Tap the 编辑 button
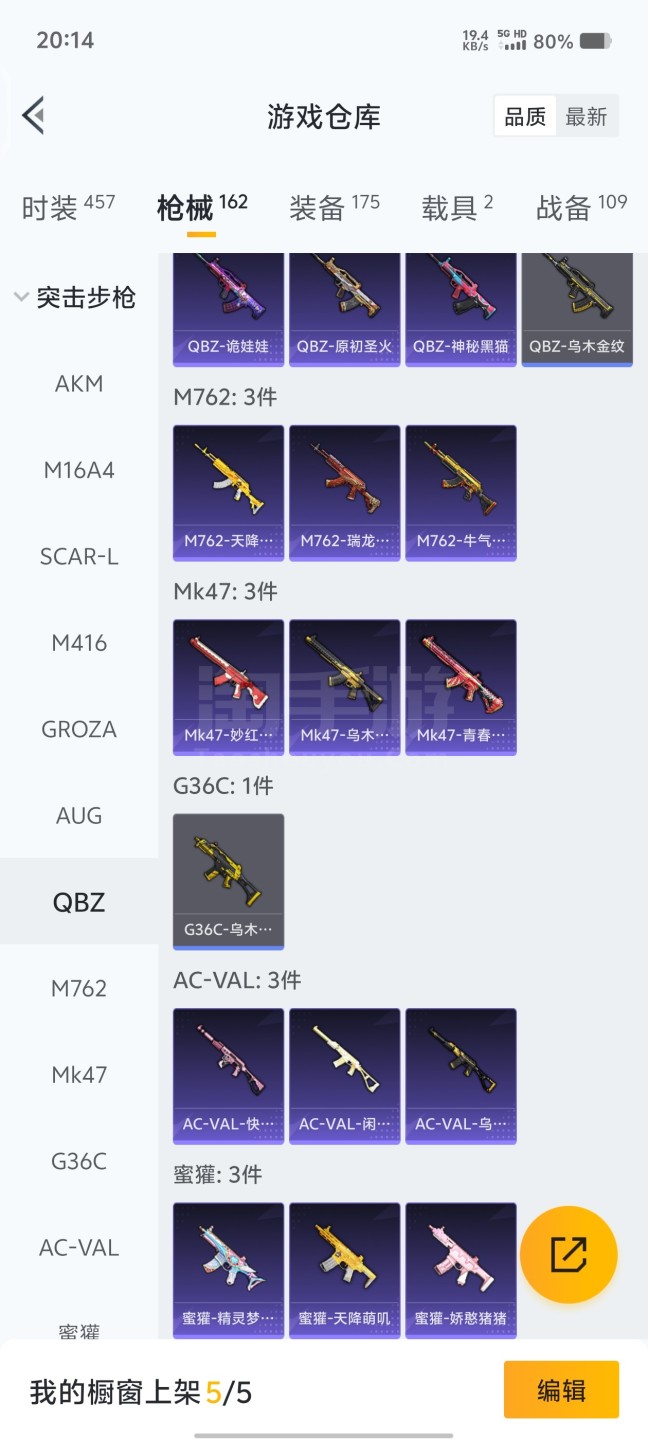 coord(561,1390)
